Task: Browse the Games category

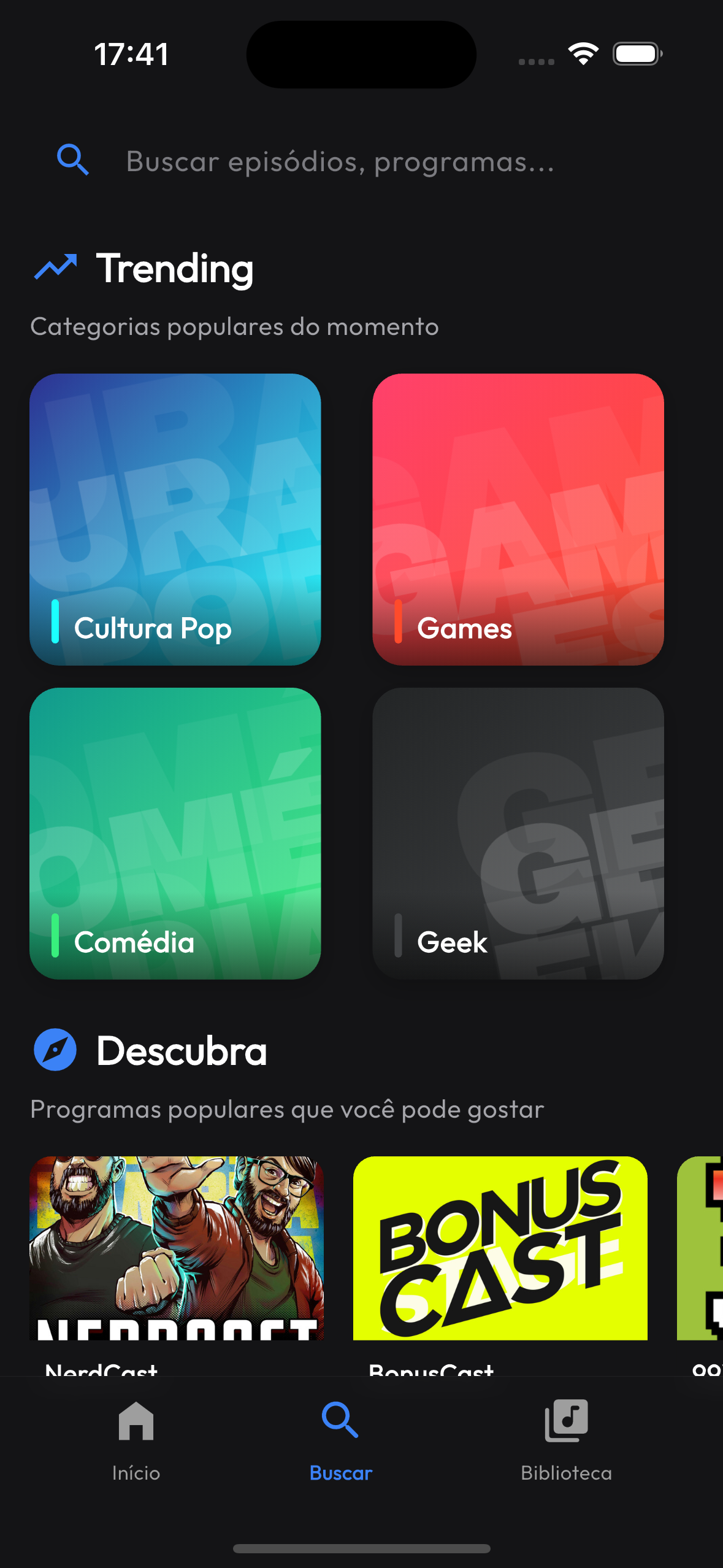Action: coord(518,520)
